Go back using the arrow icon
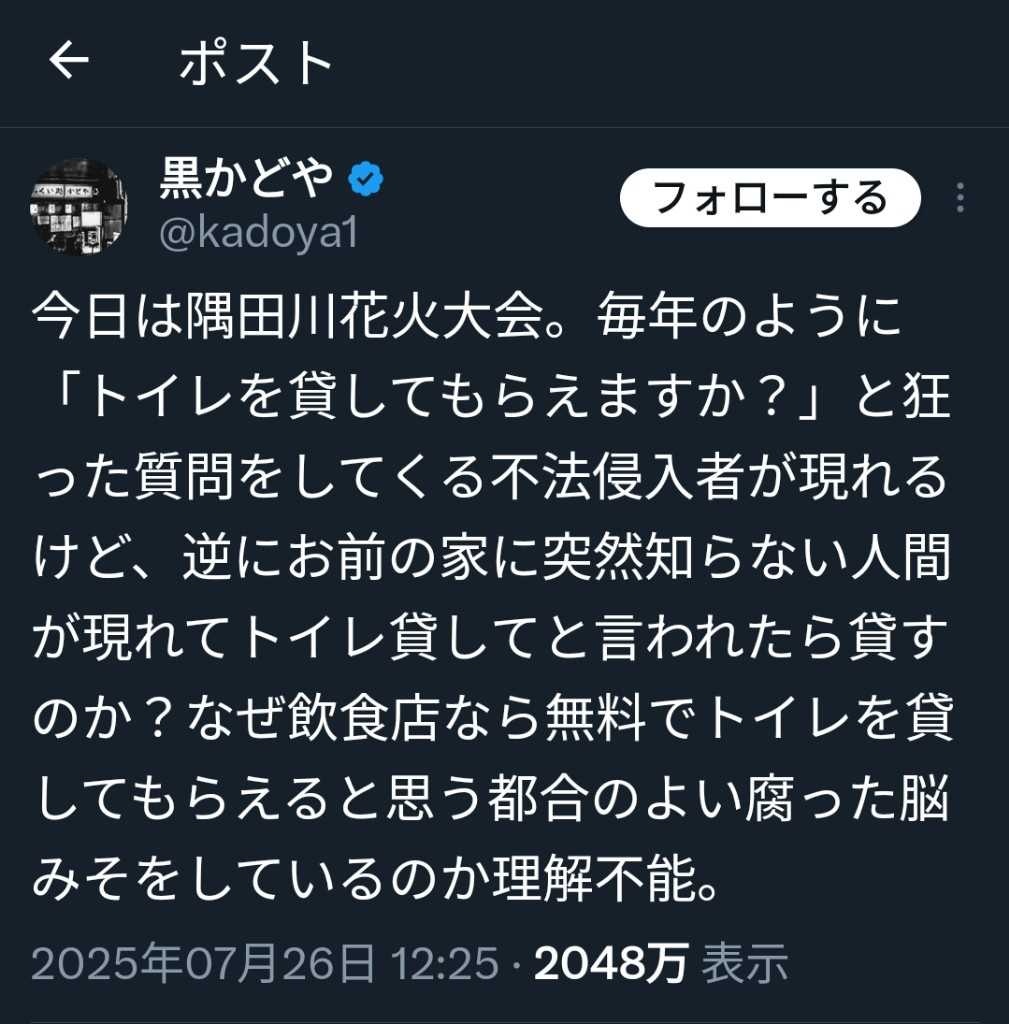 [69, 62]
